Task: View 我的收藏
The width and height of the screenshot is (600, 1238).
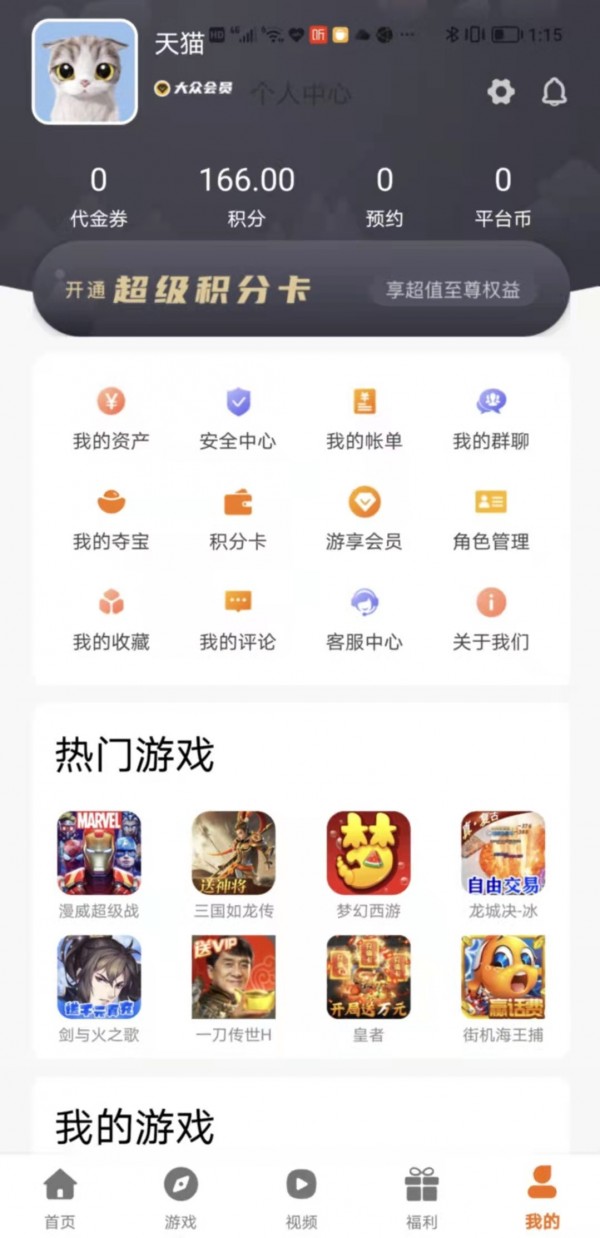Action: coord(111,619)
